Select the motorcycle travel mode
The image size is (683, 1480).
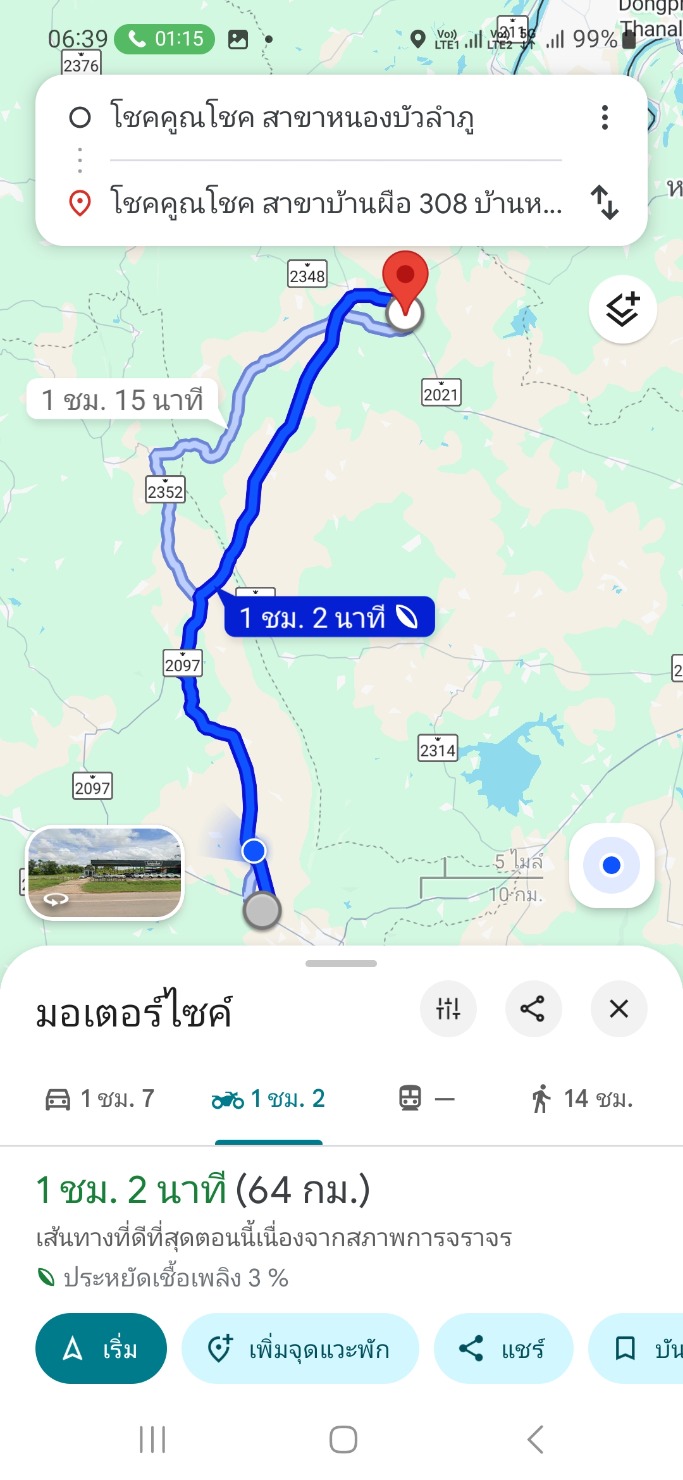268,1099
